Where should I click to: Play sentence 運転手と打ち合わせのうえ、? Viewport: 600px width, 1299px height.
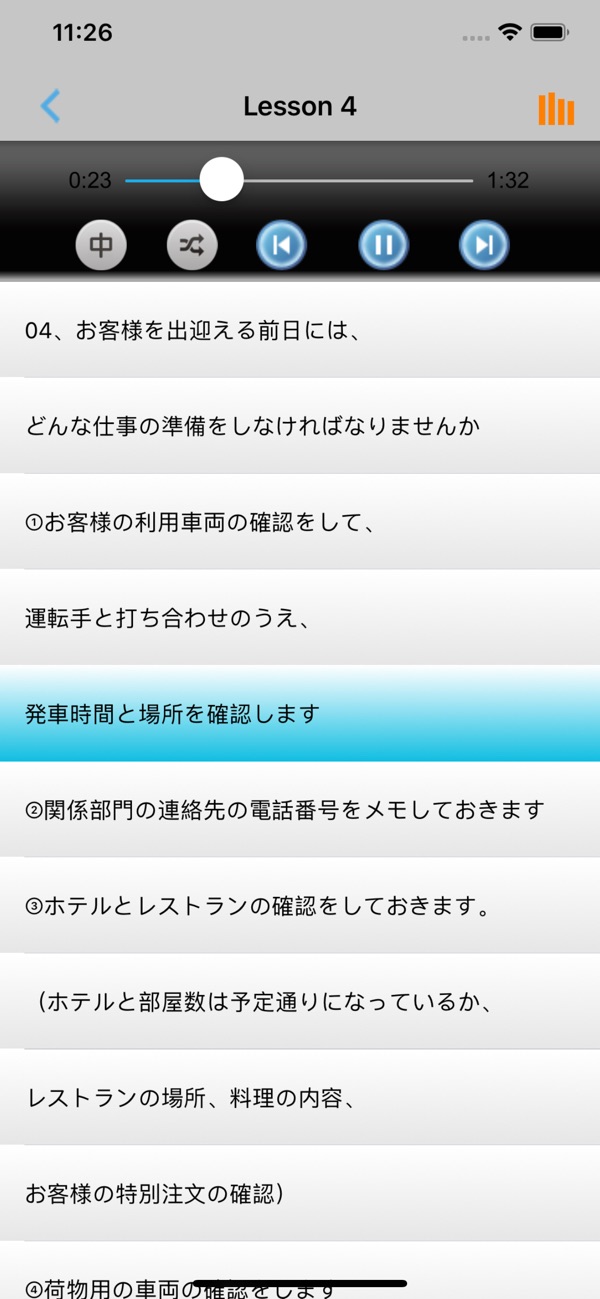coord(300,618)
